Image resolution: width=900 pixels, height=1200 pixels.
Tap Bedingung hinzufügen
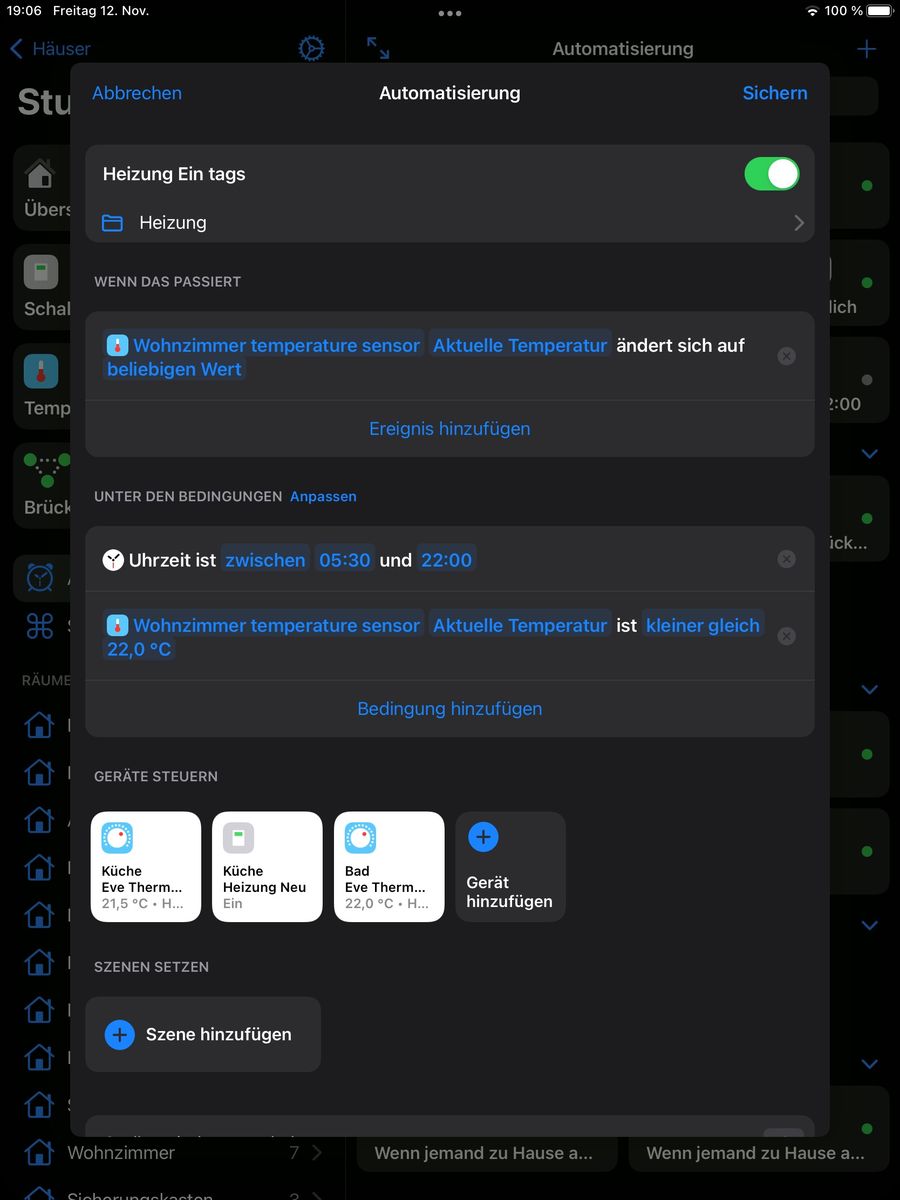coord(450,709)
